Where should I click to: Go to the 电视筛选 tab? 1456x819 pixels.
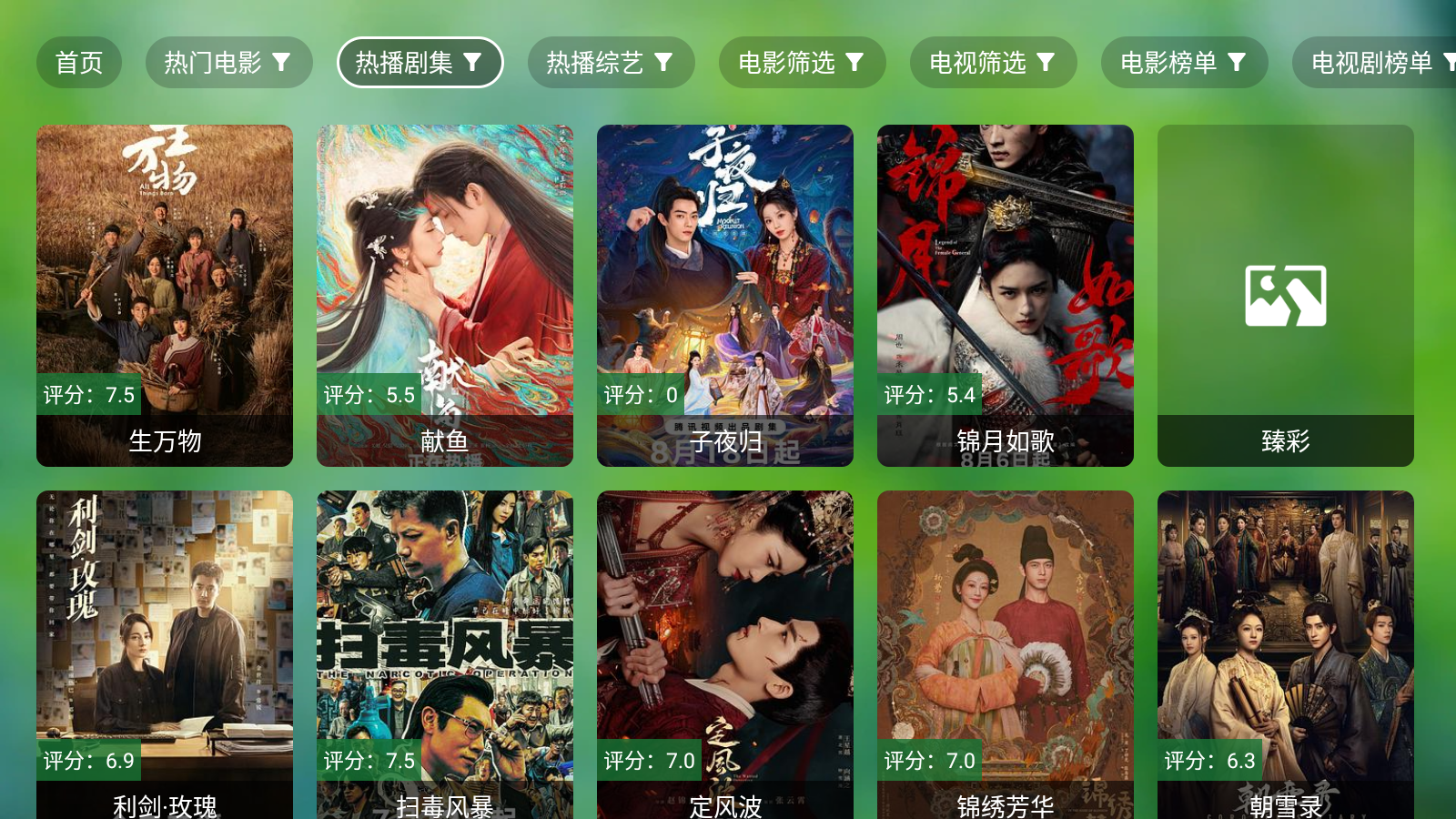click(993, 63)
